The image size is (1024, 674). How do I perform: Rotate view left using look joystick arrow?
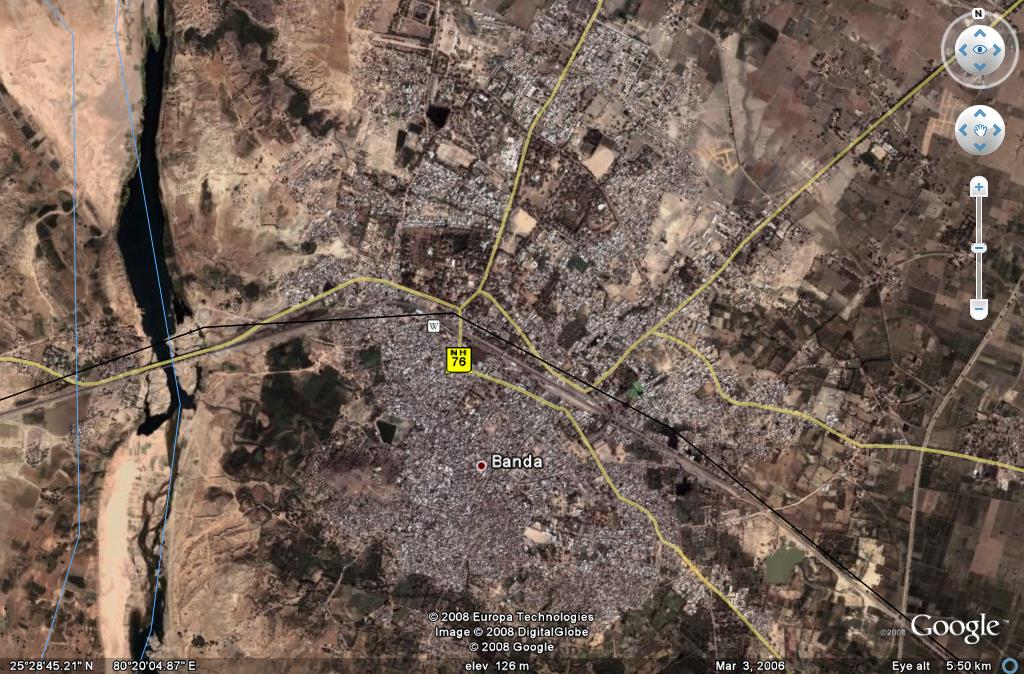[961, 49]
